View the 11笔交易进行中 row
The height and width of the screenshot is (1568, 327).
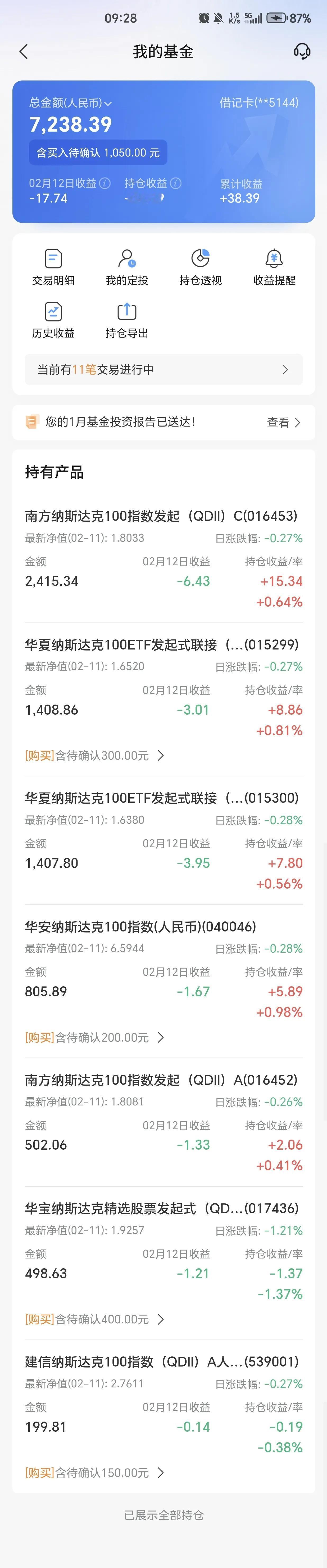[163, 369]
